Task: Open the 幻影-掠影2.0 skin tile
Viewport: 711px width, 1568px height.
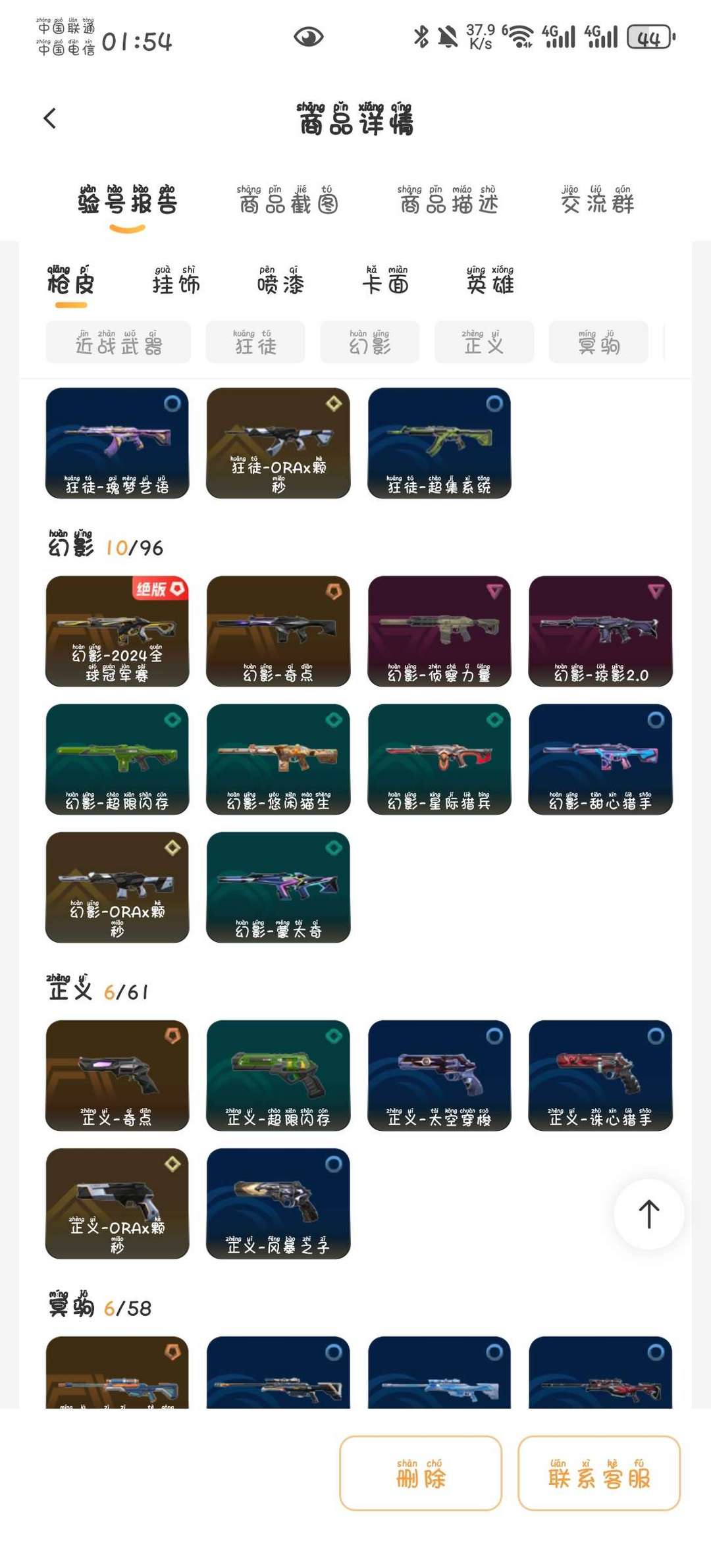Action: pos(600,631)
